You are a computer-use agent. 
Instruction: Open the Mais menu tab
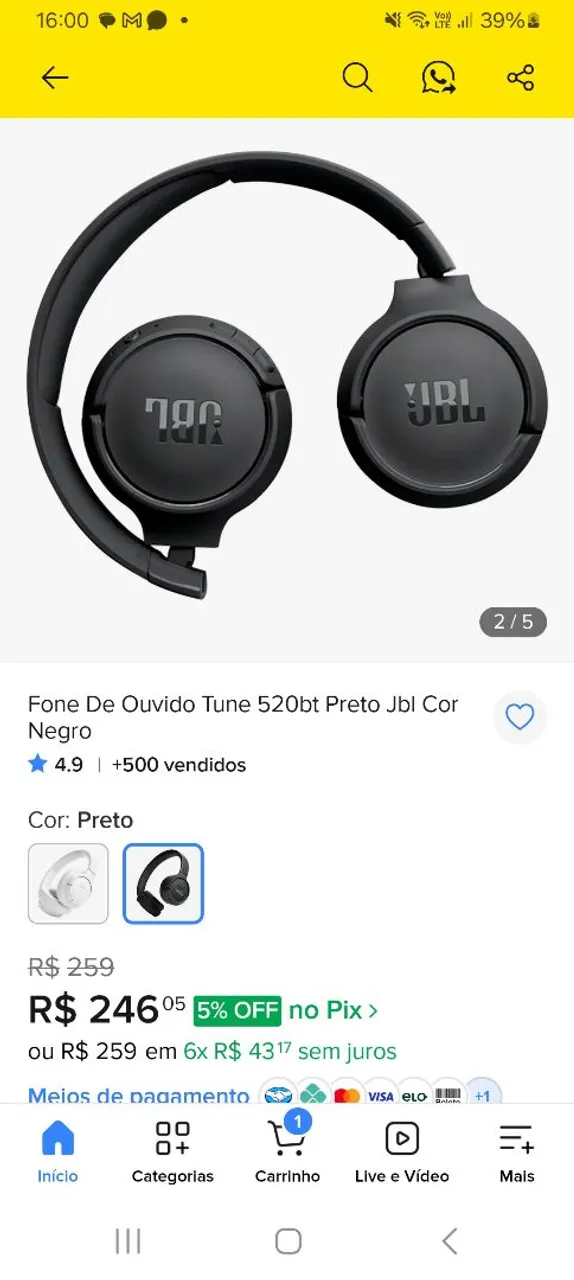point(517,1152)
